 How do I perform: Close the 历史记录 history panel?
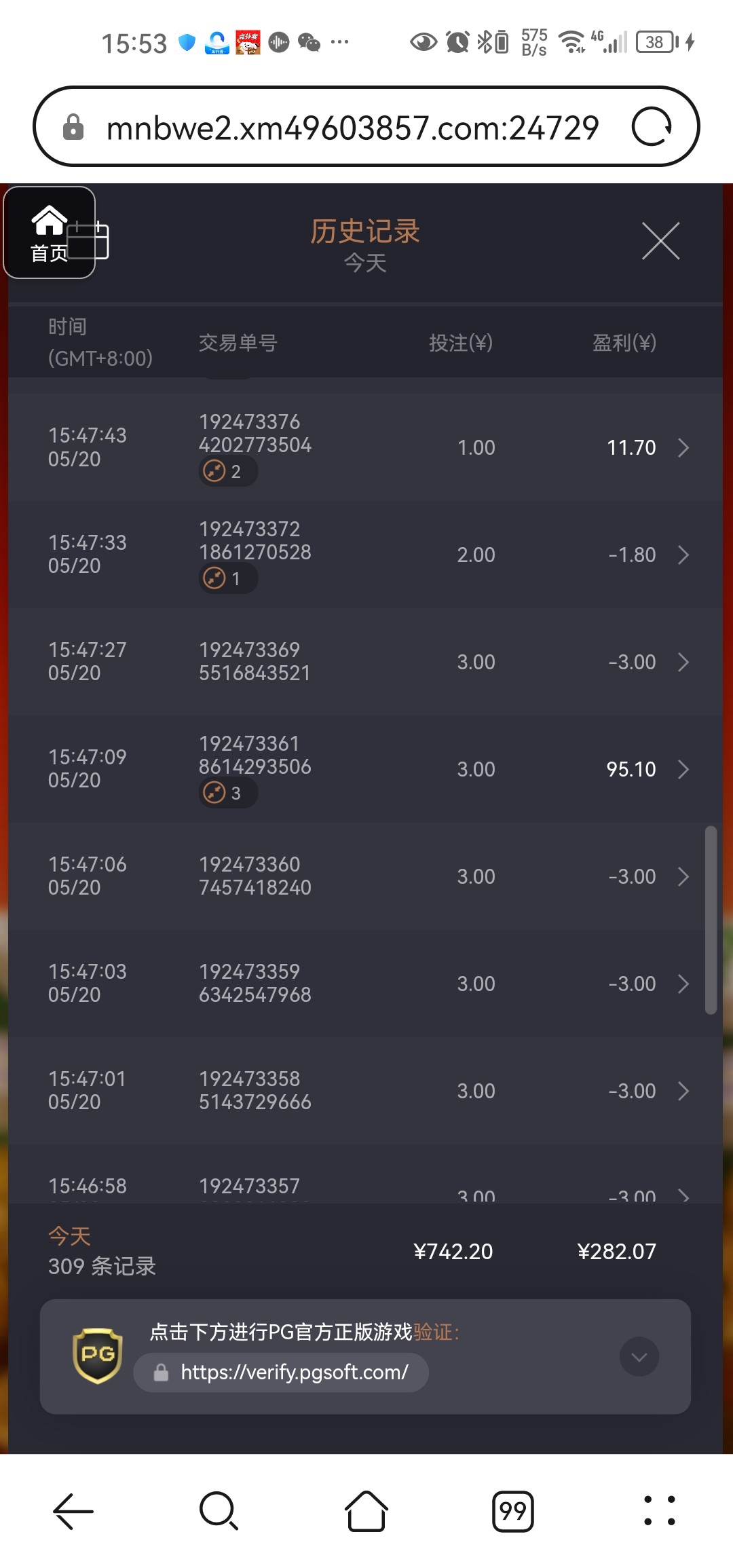click(660, 241)
